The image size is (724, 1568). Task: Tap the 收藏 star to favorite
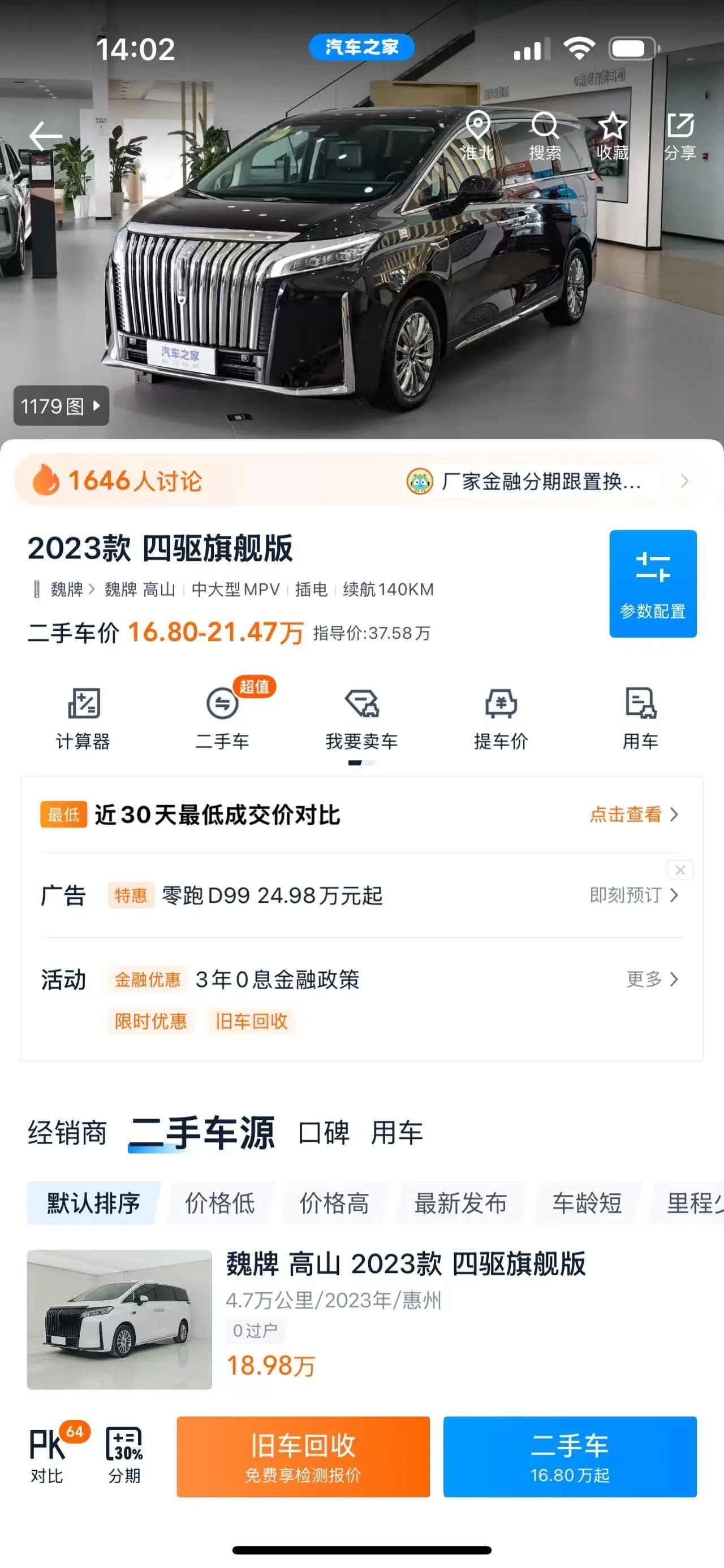coord(612,136)
